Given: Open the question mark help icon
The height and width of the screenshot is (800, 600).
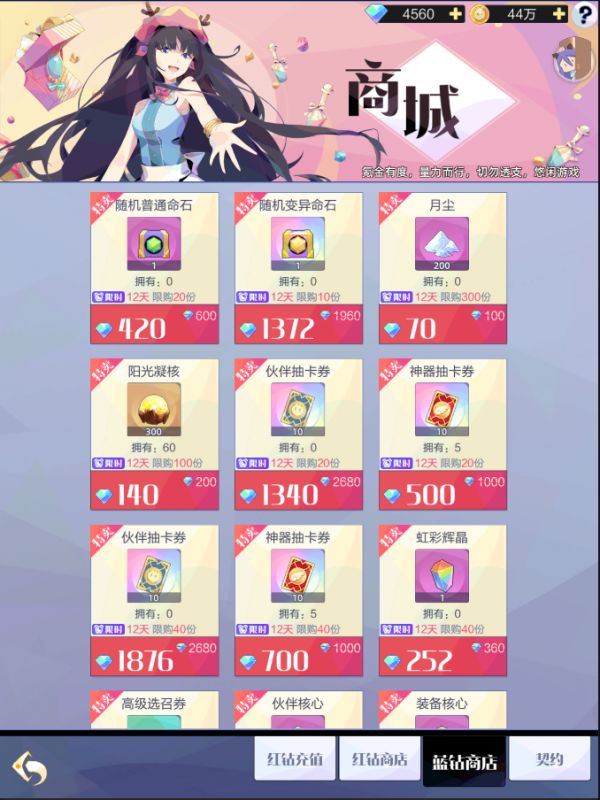Looking at the screenshot, I should tap(585, 14).
